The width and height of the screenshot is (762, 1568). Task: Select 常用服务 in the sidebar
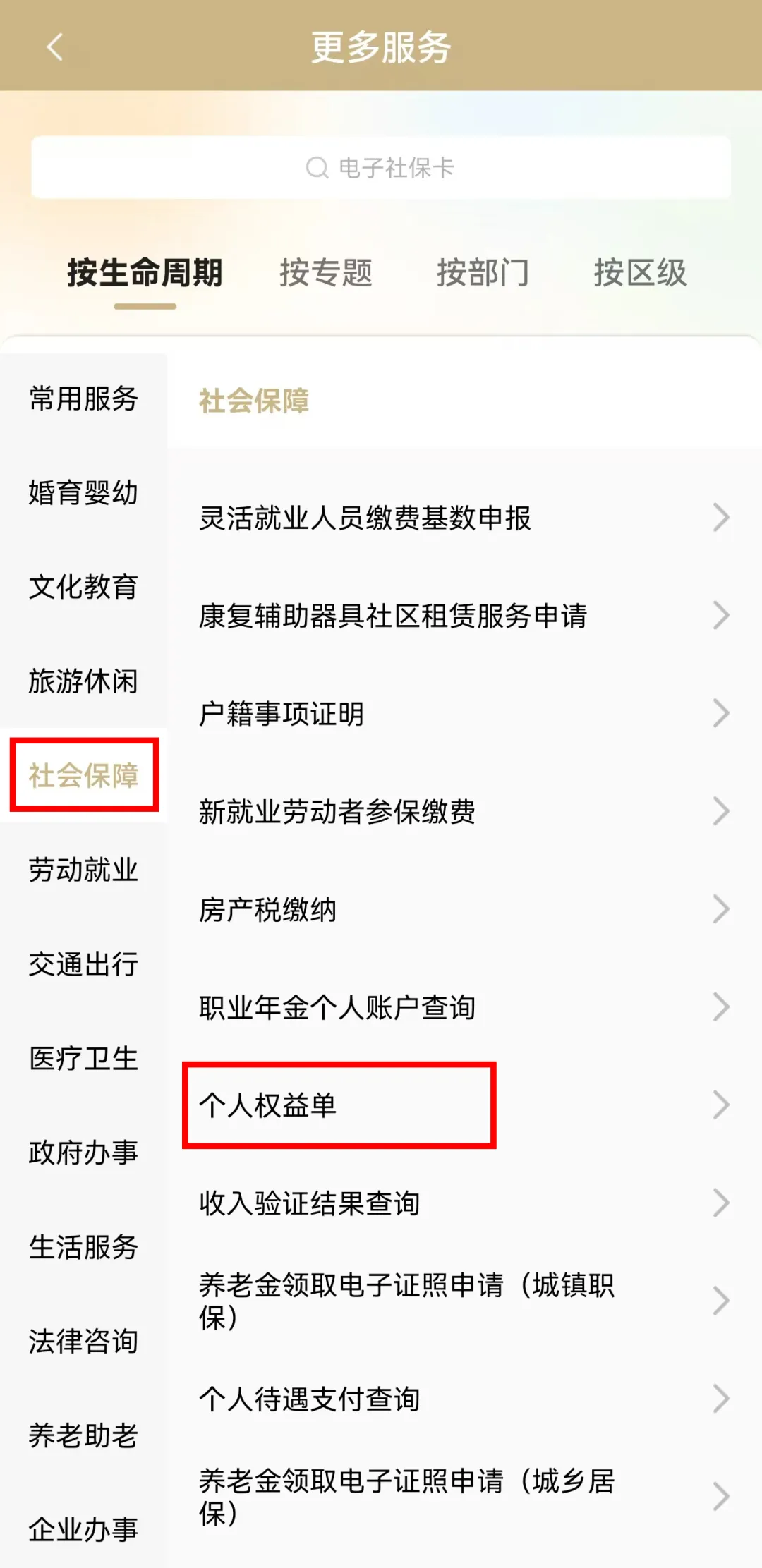(83, 399)
